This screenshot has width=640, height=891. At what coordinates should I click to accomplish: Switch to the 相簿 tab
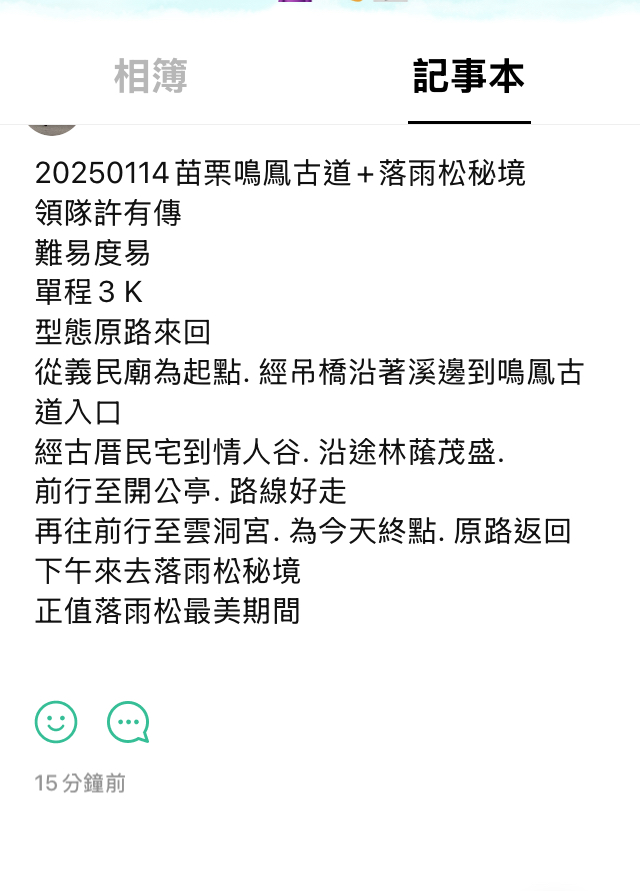(151, 77)
